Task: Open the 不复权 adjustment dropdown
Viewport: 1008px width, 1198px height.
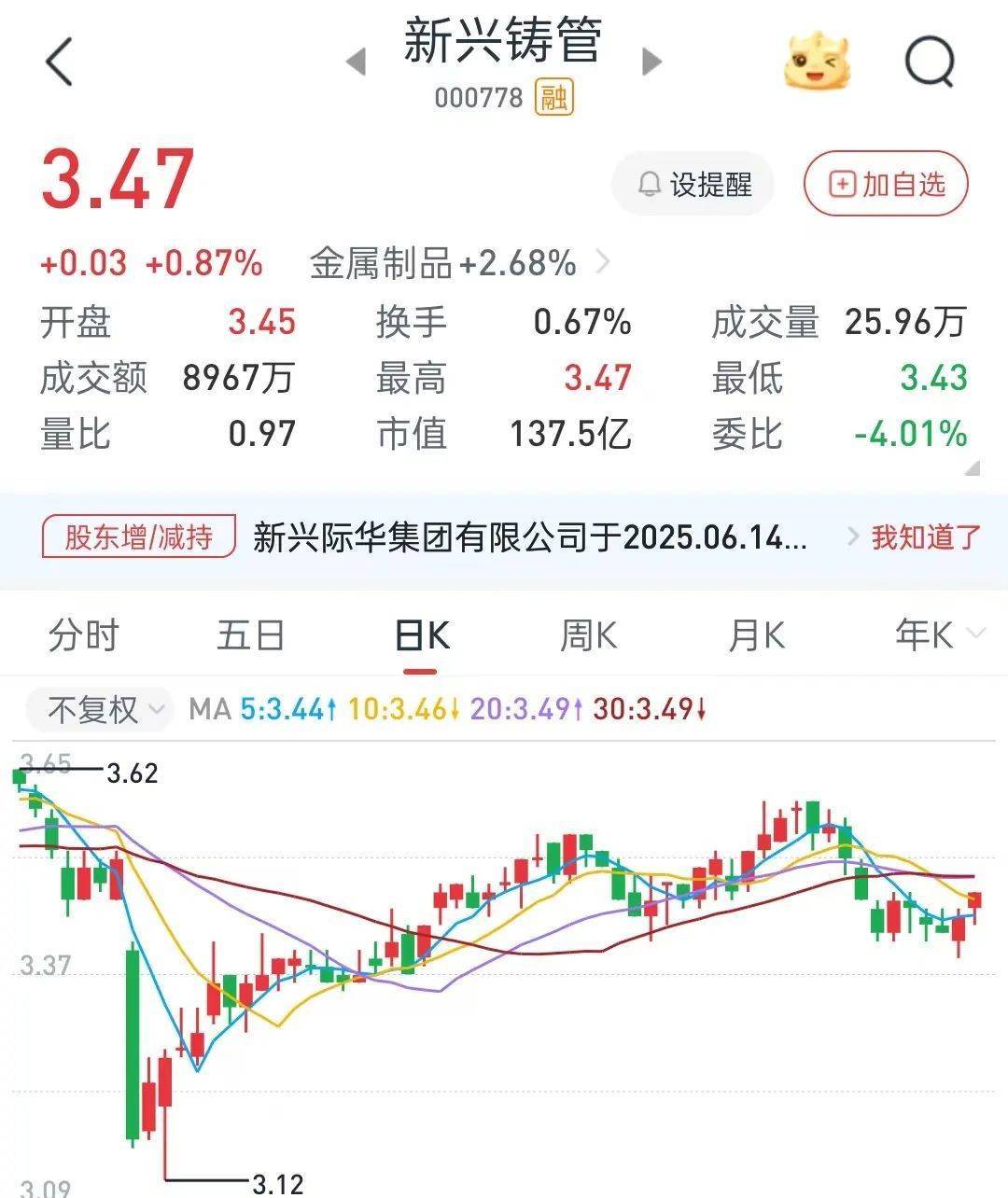Action: tap(99, 710)
